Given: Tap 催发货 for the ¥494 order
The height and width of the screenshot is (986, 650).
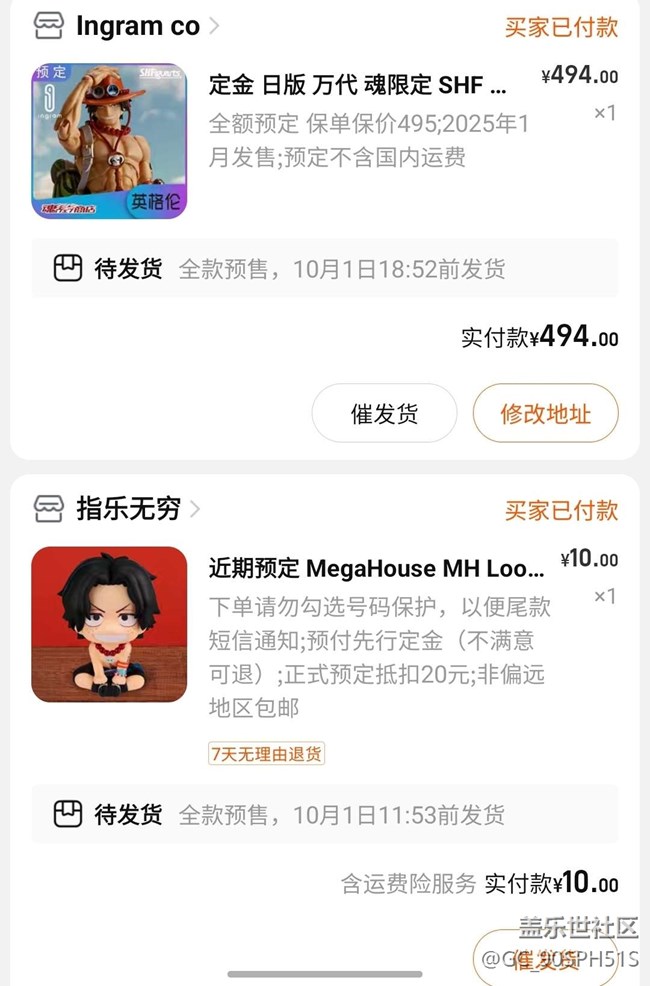Looking at the screenshot, I should click(x=384, y=413).
